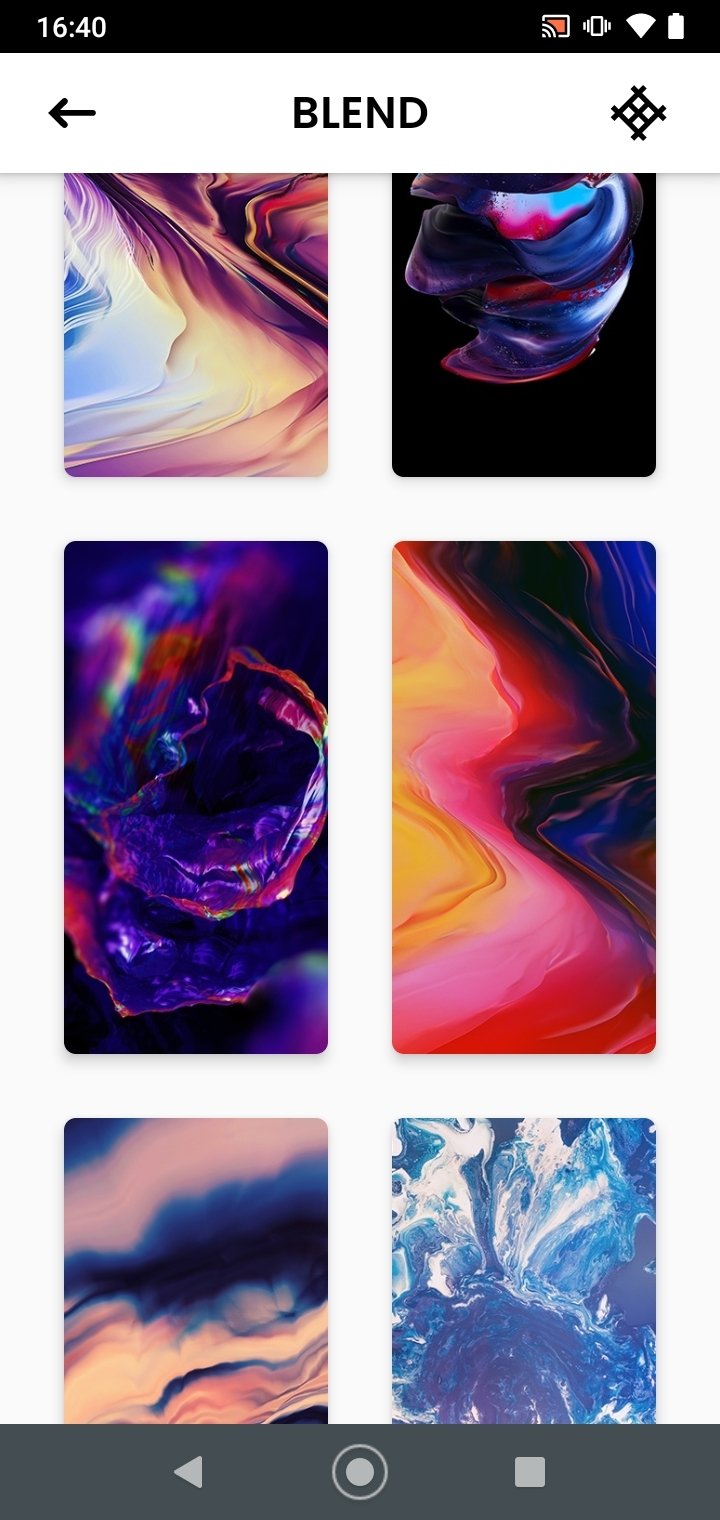
Task: Open the black wallpaper with dark glossy swirl
Action: click(524, 325)
